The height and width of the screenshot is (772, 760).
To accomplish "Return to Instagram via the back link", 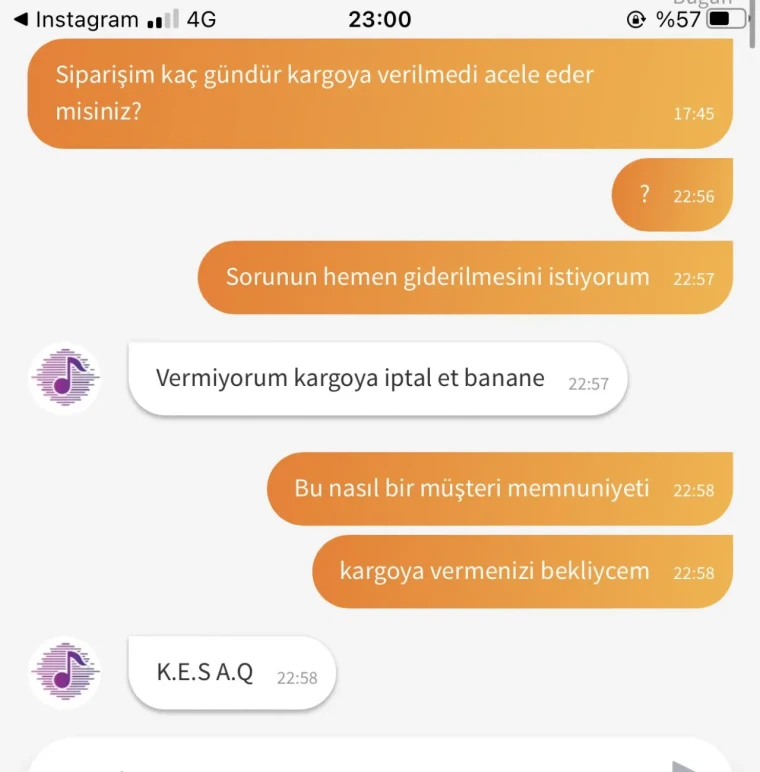I will (75, 19).
